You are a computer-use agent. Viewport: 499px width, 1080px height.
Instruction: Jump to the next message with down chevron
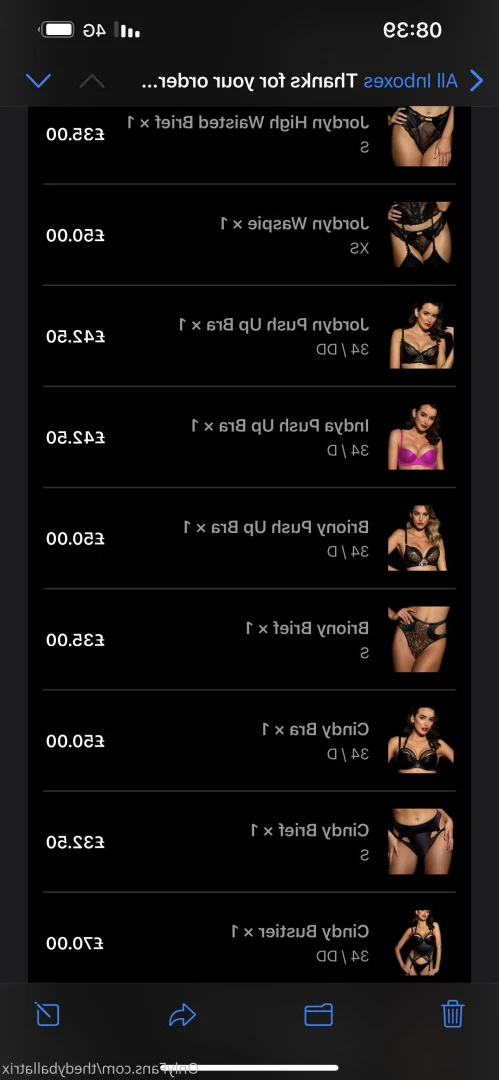tap(39, 81)
